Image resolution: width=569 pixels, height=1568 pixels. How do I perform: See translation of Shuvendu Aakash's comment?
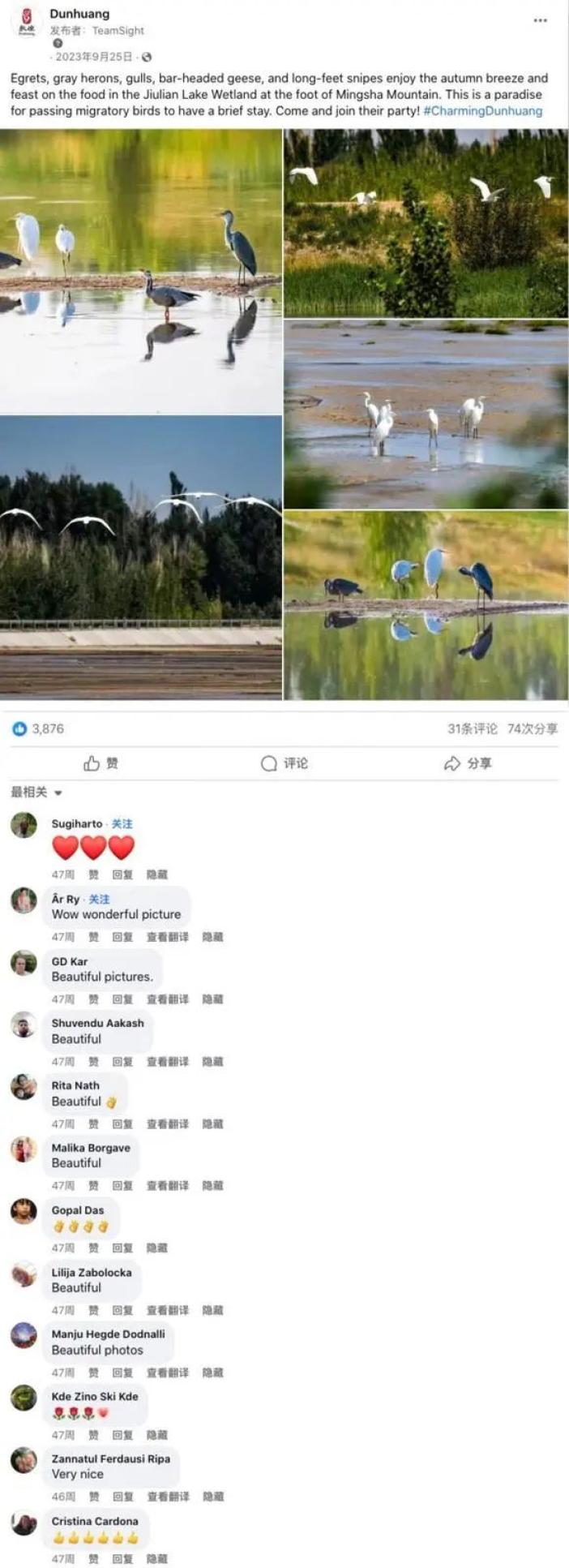coord(167,1061)
